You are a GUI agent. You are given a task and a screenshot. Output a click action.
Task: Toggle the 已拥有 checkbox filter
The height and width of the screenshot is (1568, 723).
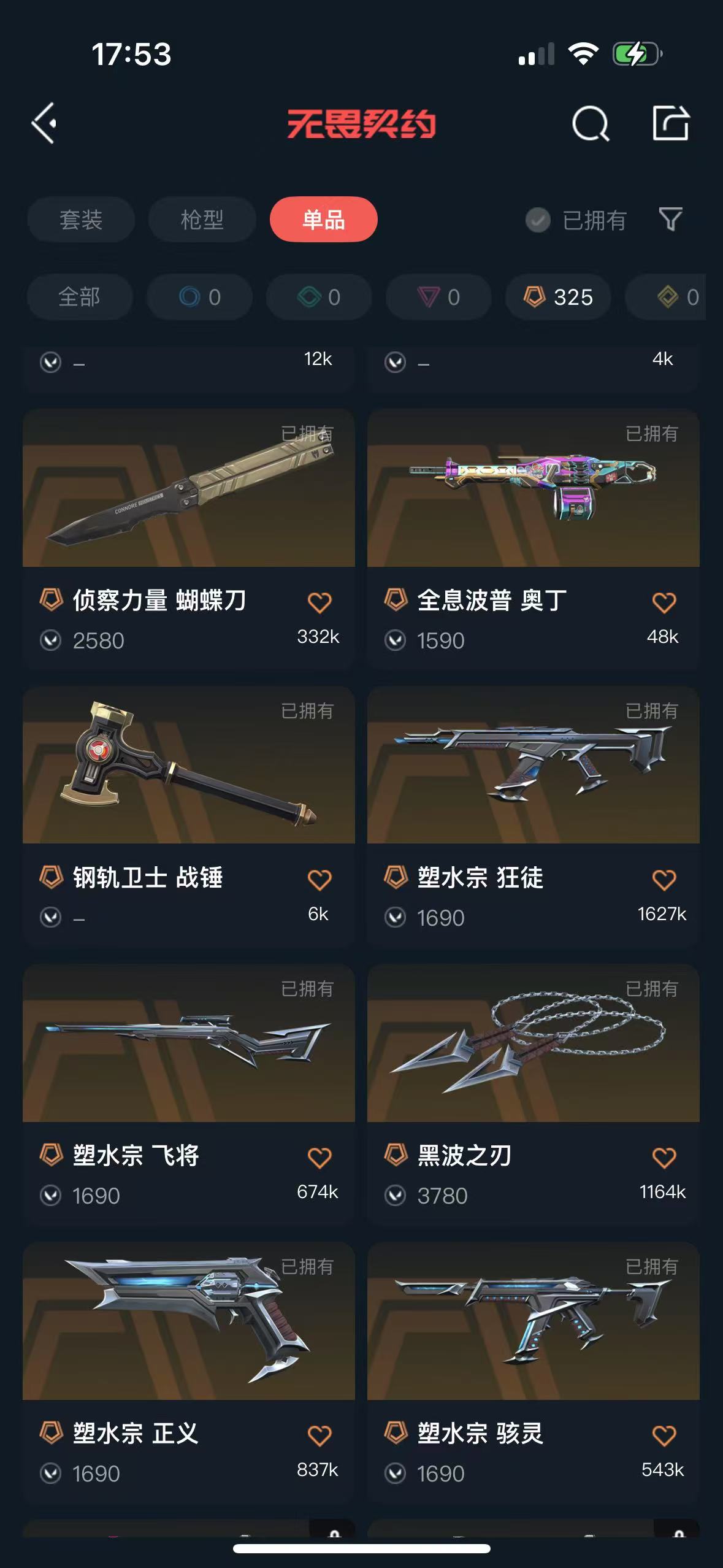pyautogui.click(x=538, y=220)
